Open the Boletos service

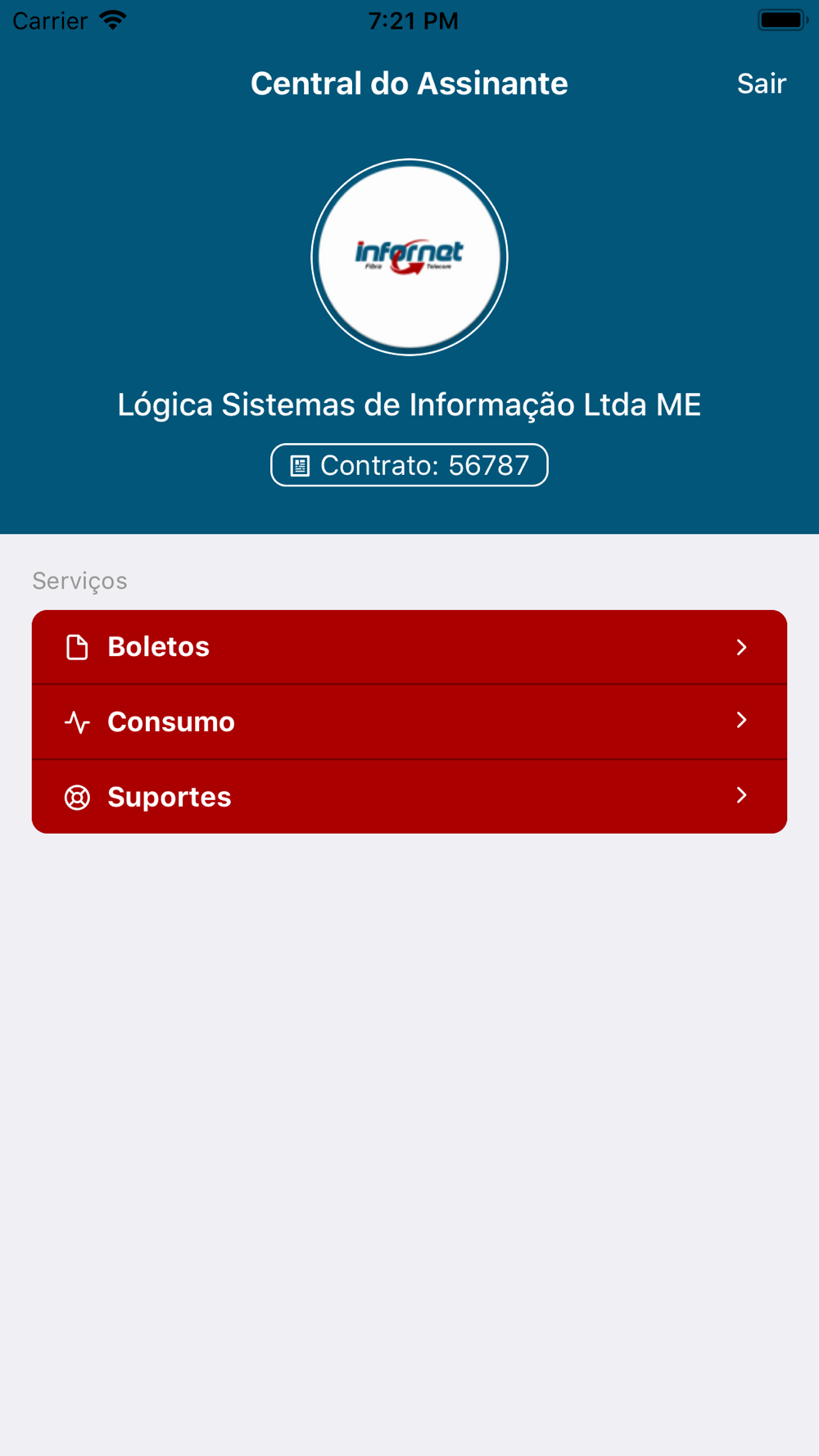[x=409, y=647]
